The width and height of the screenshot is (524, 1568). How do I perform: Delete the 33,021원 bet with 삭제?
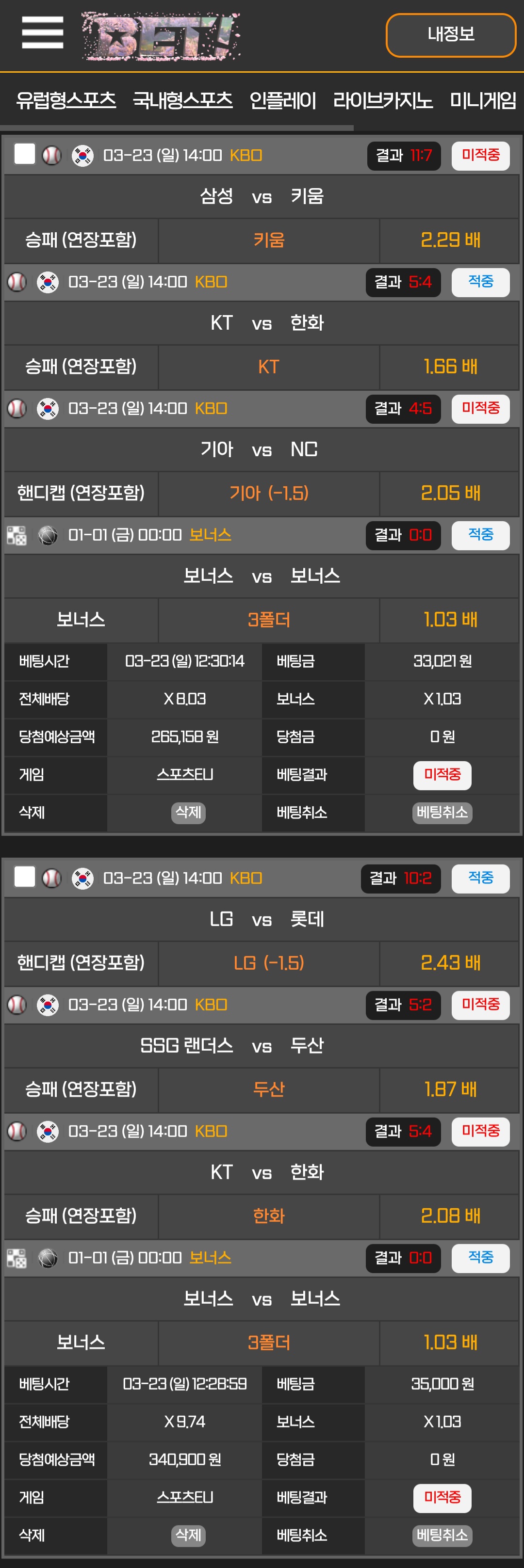[x=188, y=812]
